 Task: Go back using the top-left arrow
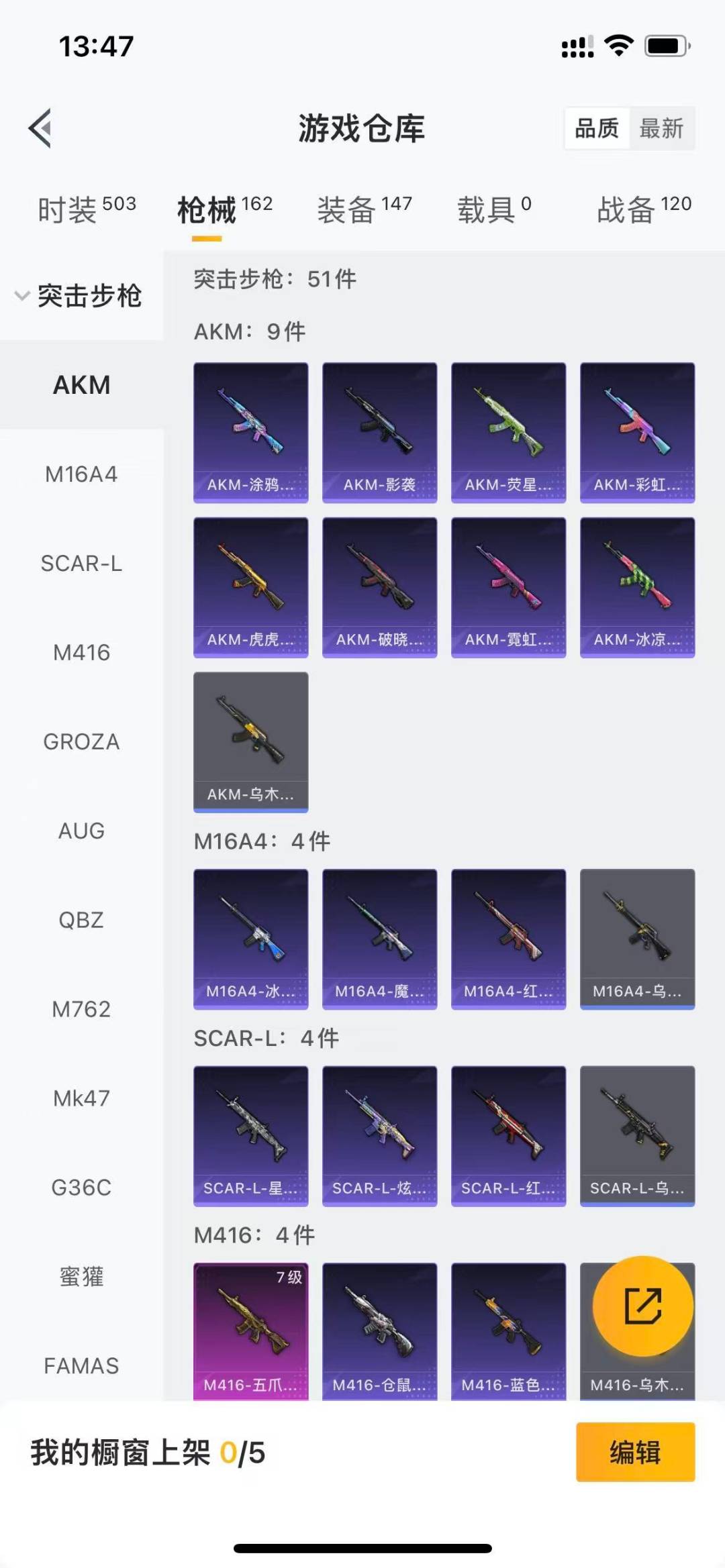(x=40, y=127)
